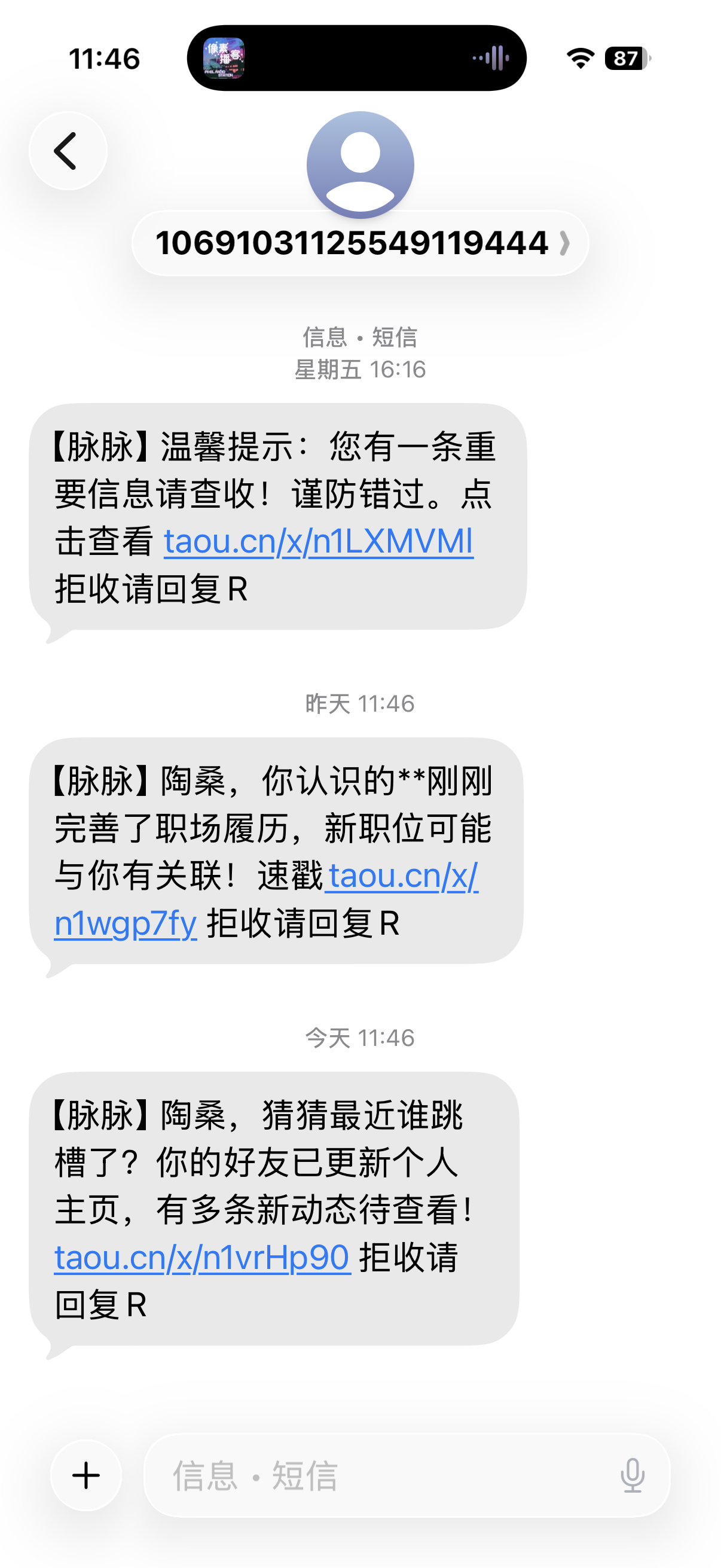The image size is (721, 1568).
Task: Open link taou.cn/x/n1vrHp90
Action: (x=202, y=1258)
